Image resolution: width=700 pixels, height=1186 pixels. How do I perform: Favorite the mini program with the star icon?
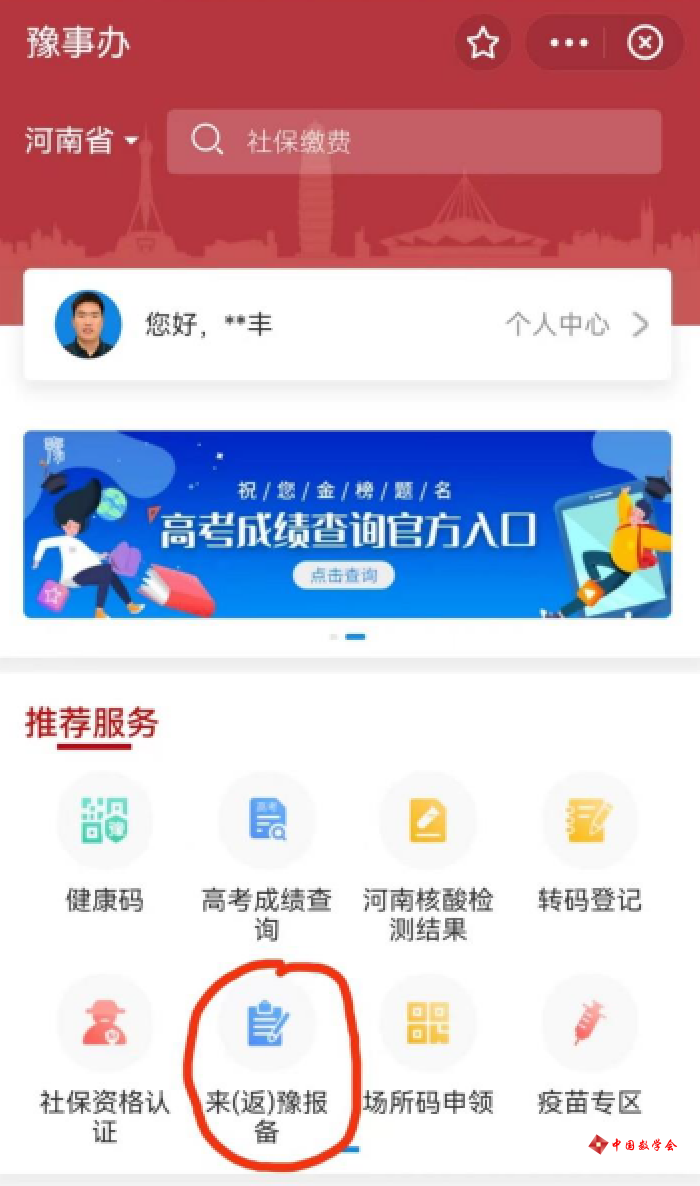coord(483,43)
